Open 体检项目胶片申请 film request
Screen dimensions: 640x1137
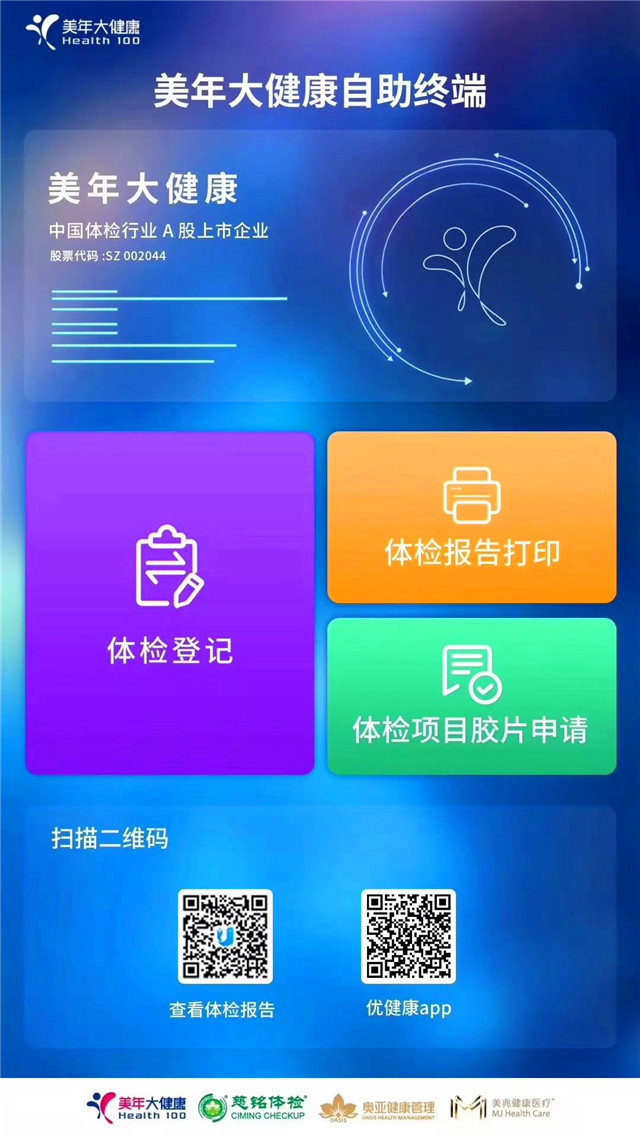(x=471, y=697)
